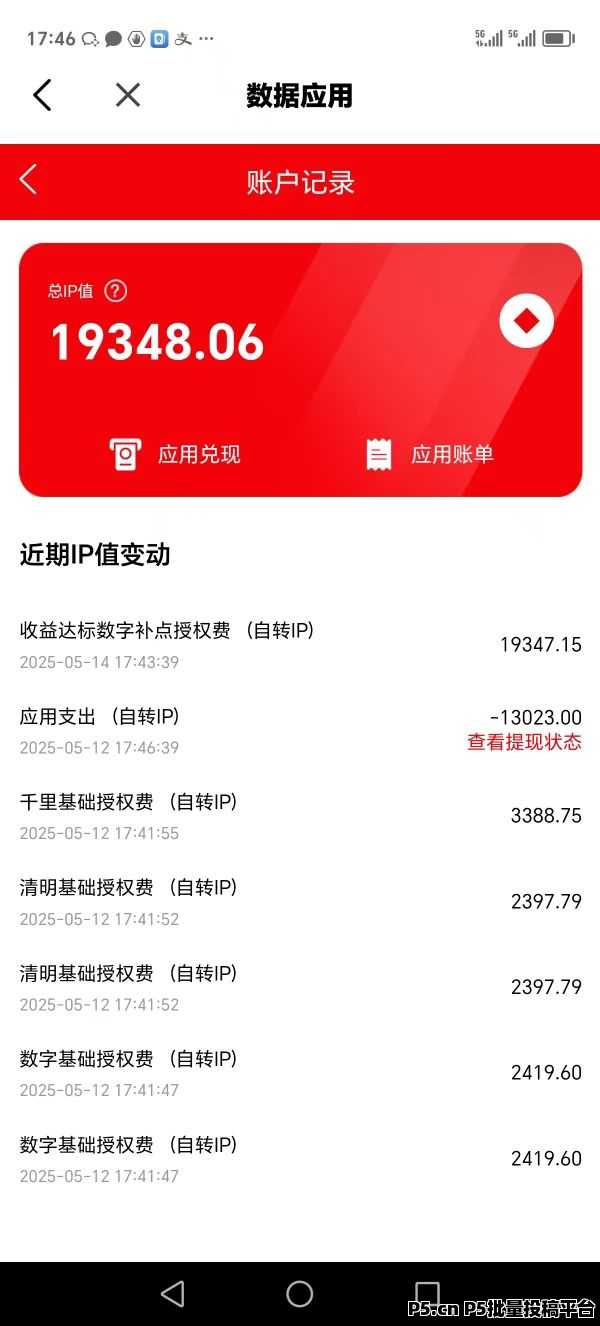This screenshot has width=600, height=1326.
Task: Close the 数据应用 page with the X
Action: point(127,95)
